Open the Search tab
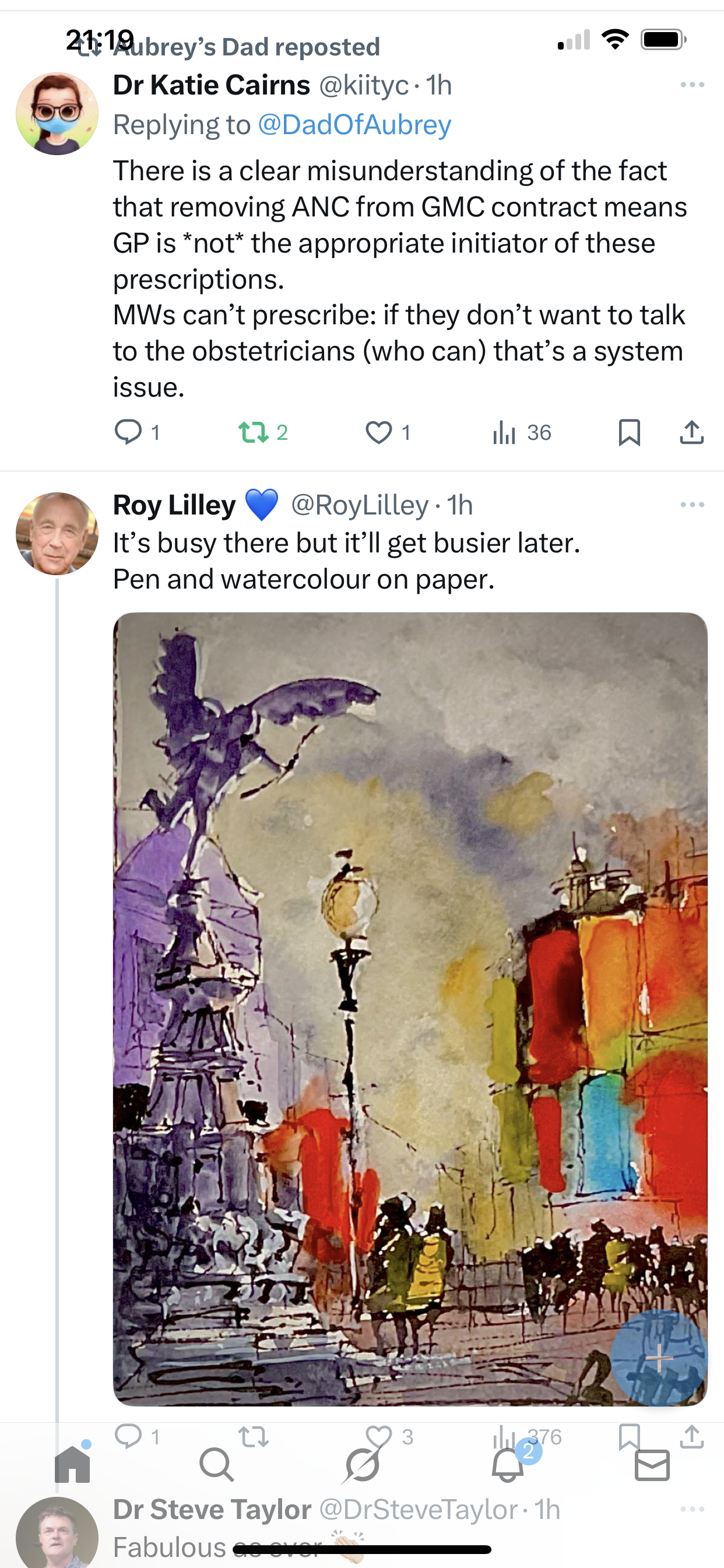The height and width of the screenshot is (1568, 724). click(217, 1465)
